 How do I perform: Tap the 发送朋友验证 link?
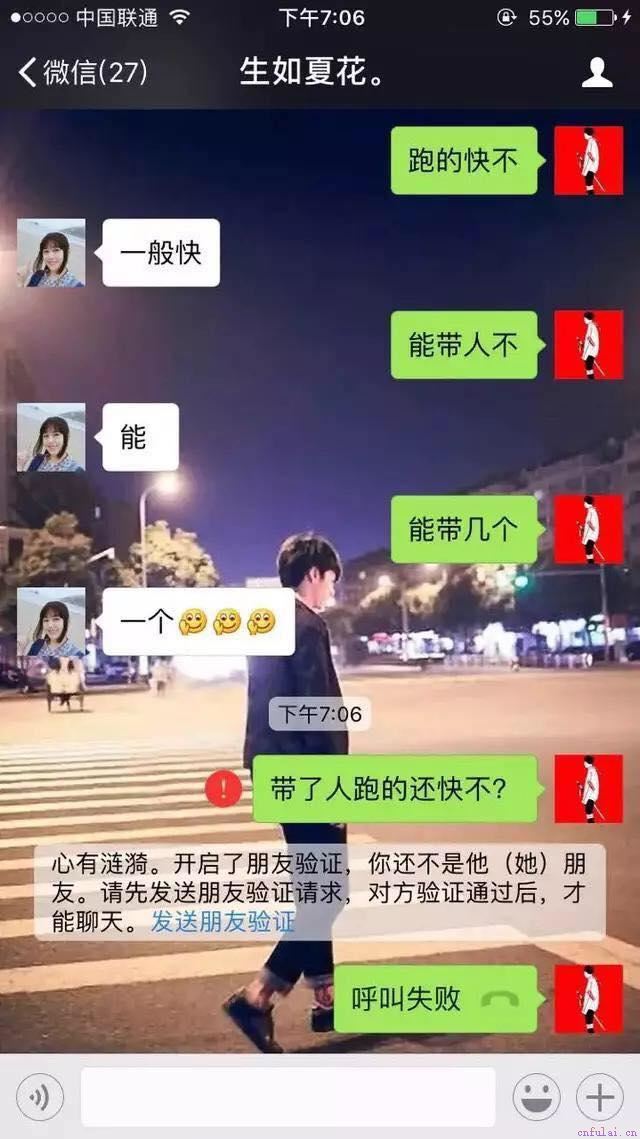tap(222, 922)
